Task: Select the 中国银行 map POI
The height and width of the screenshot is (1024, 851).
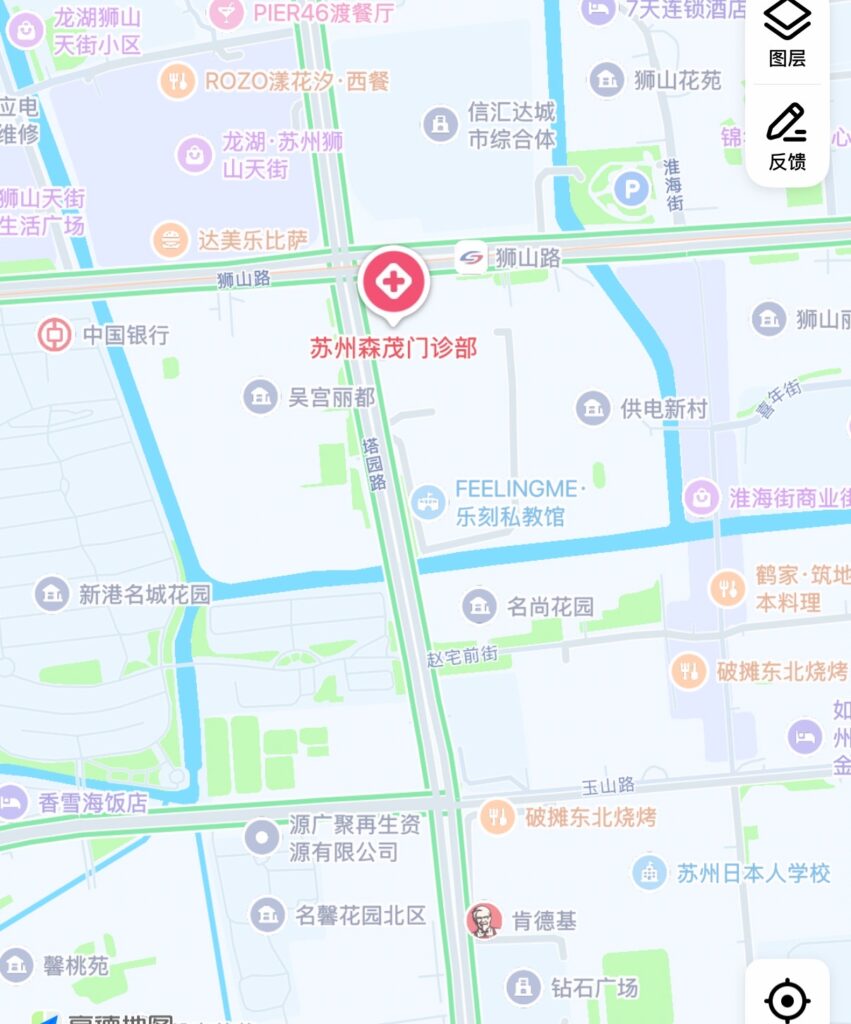Action: (55, 335)
